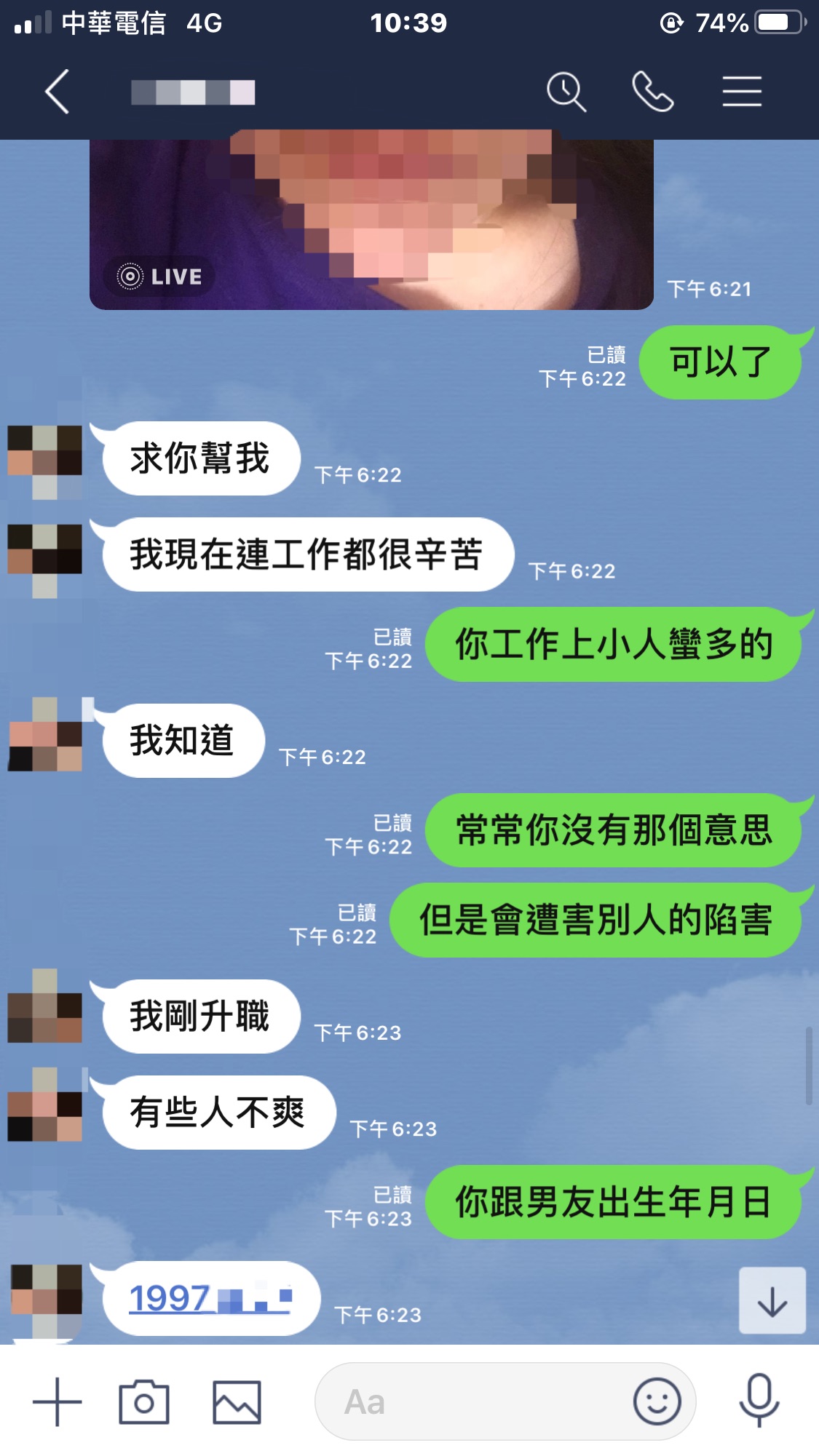Start a voice call

click(x=652, y=92)
